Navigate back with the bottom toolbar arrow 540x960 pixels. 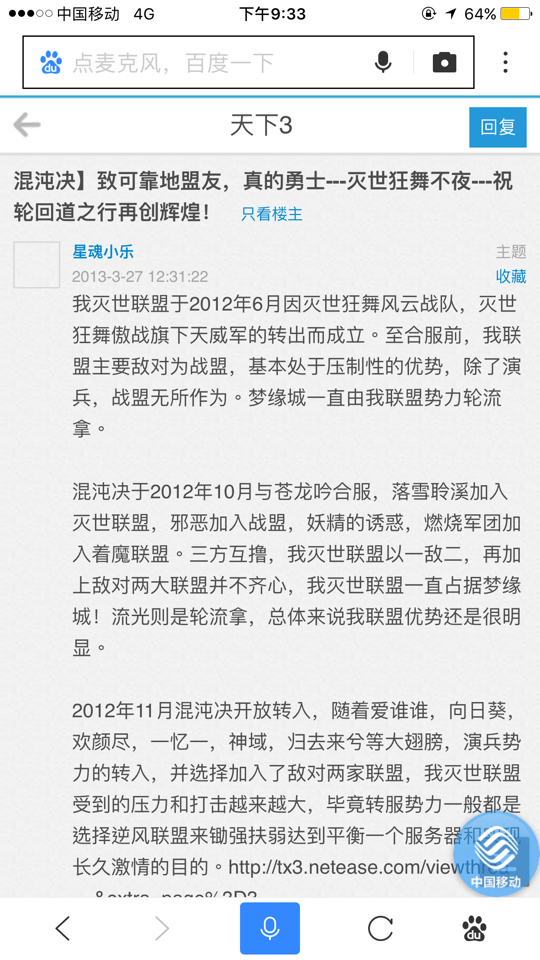point(63,929)
